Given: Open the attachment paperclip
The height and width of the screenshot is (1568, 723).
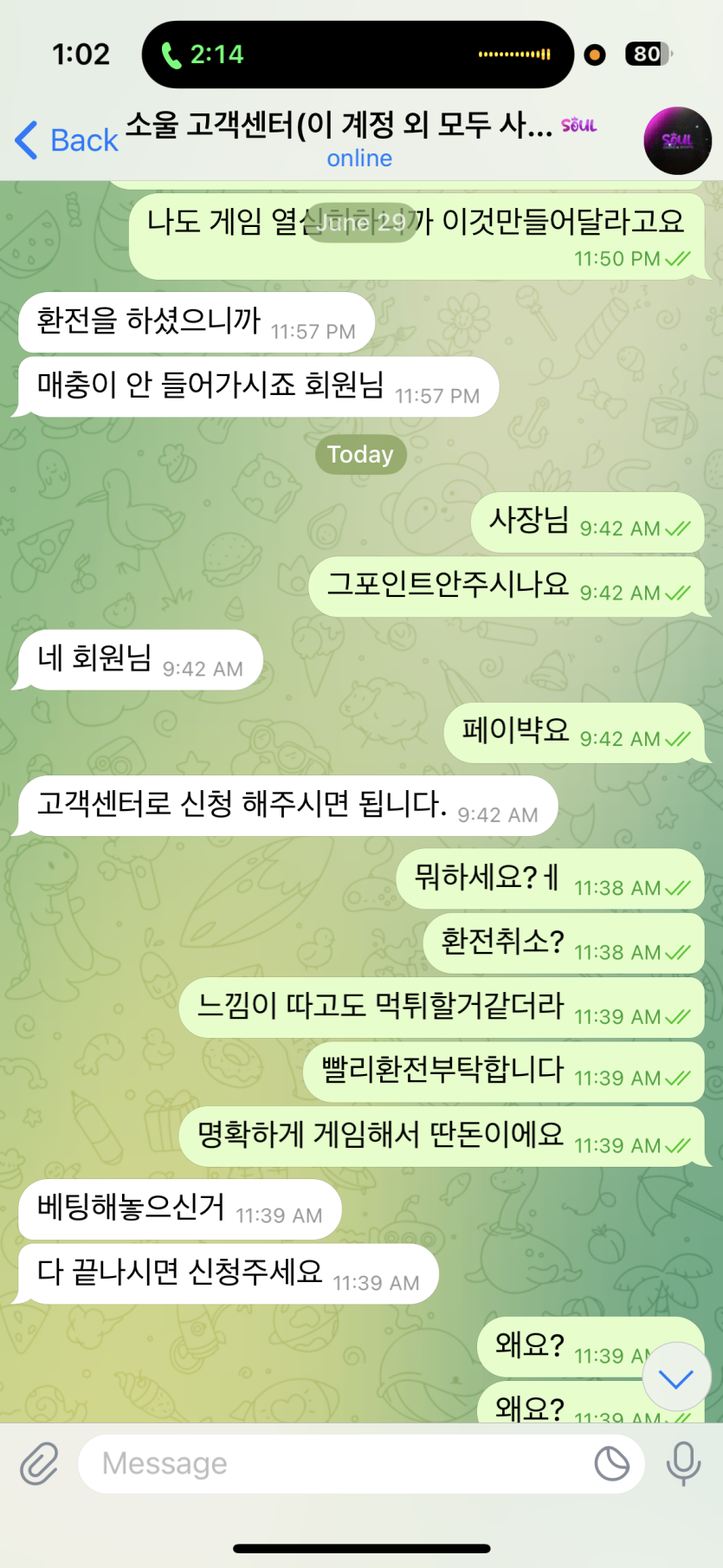Looking at the screenshot, I should click(39, 1463).
